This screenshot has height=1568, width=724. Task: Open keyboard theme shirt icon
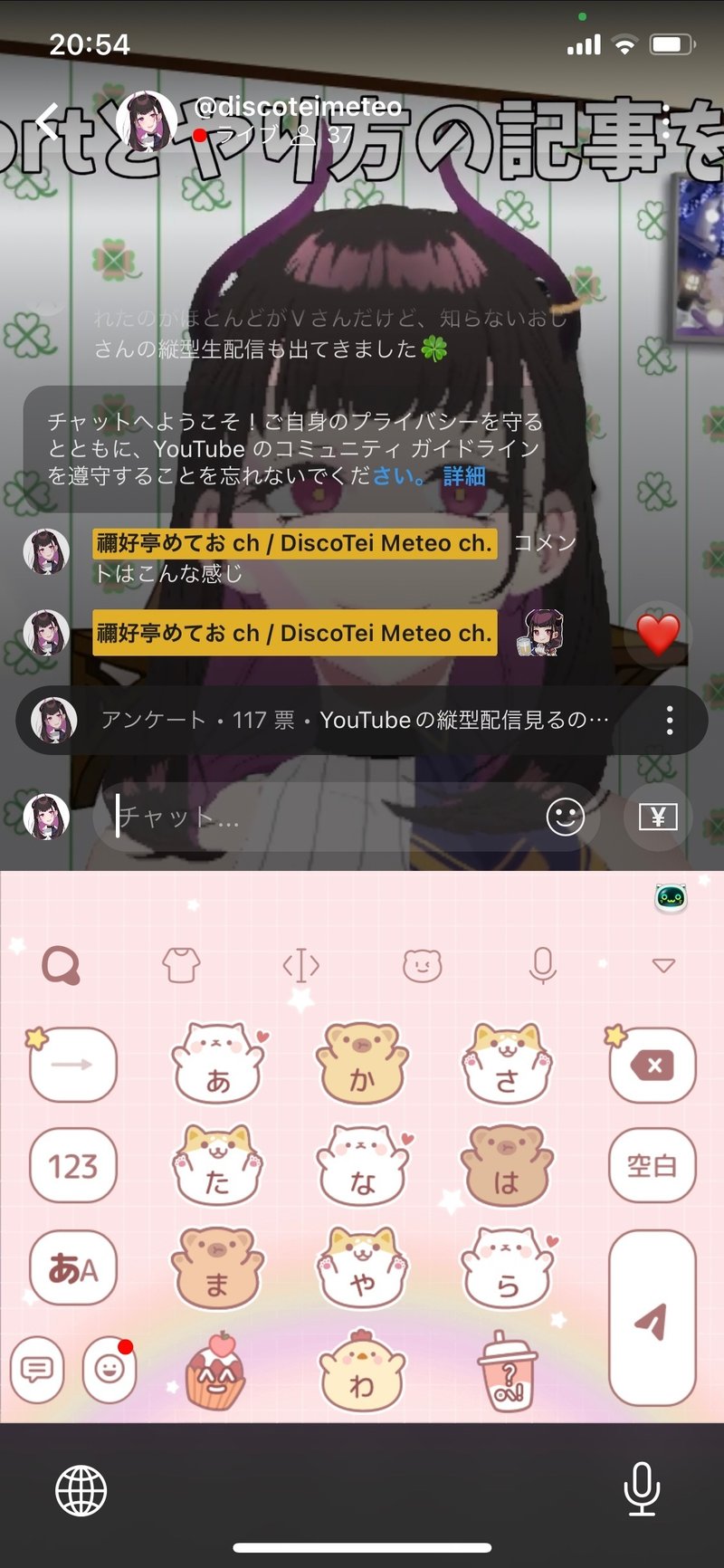[181, 966]
